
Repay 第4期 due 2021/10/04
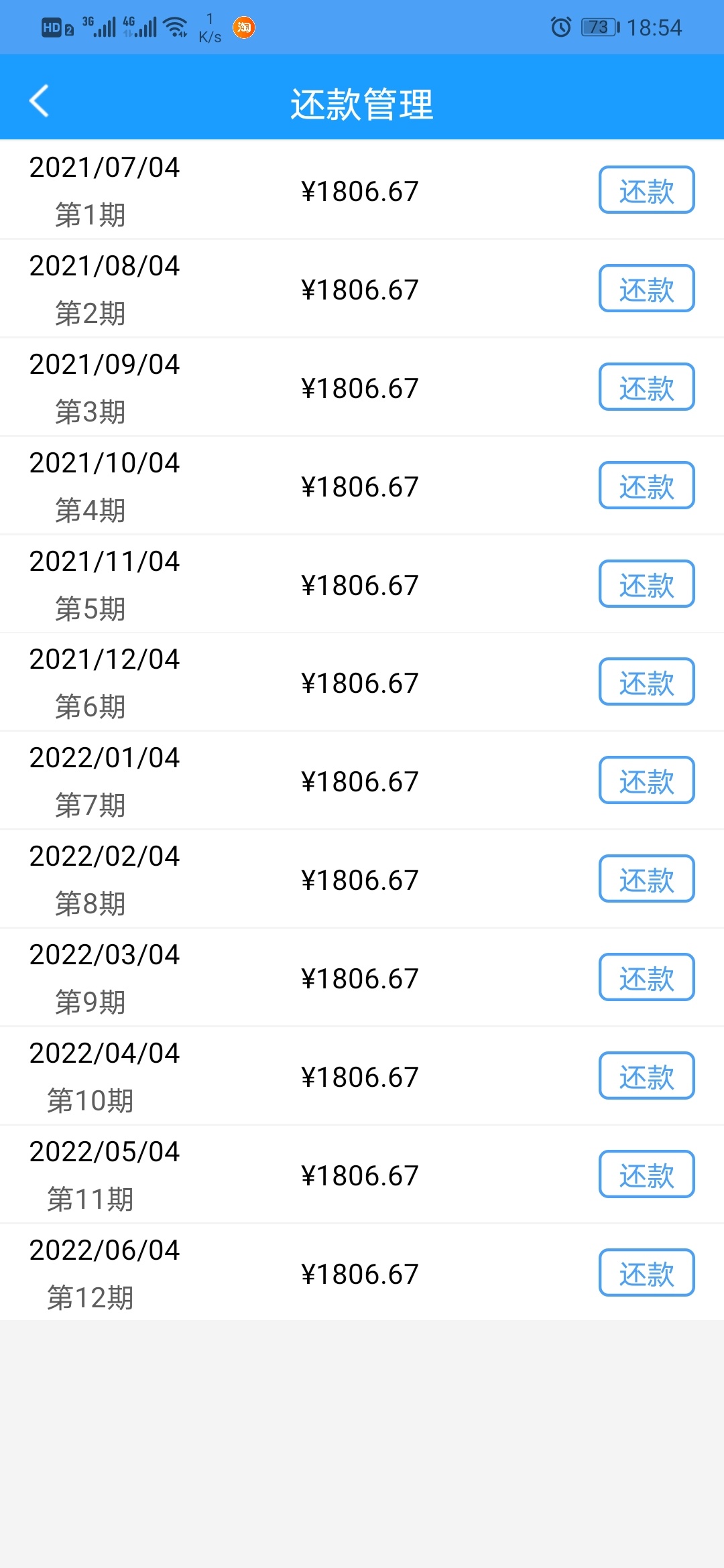pyautogui.click(x=646, y=485)
